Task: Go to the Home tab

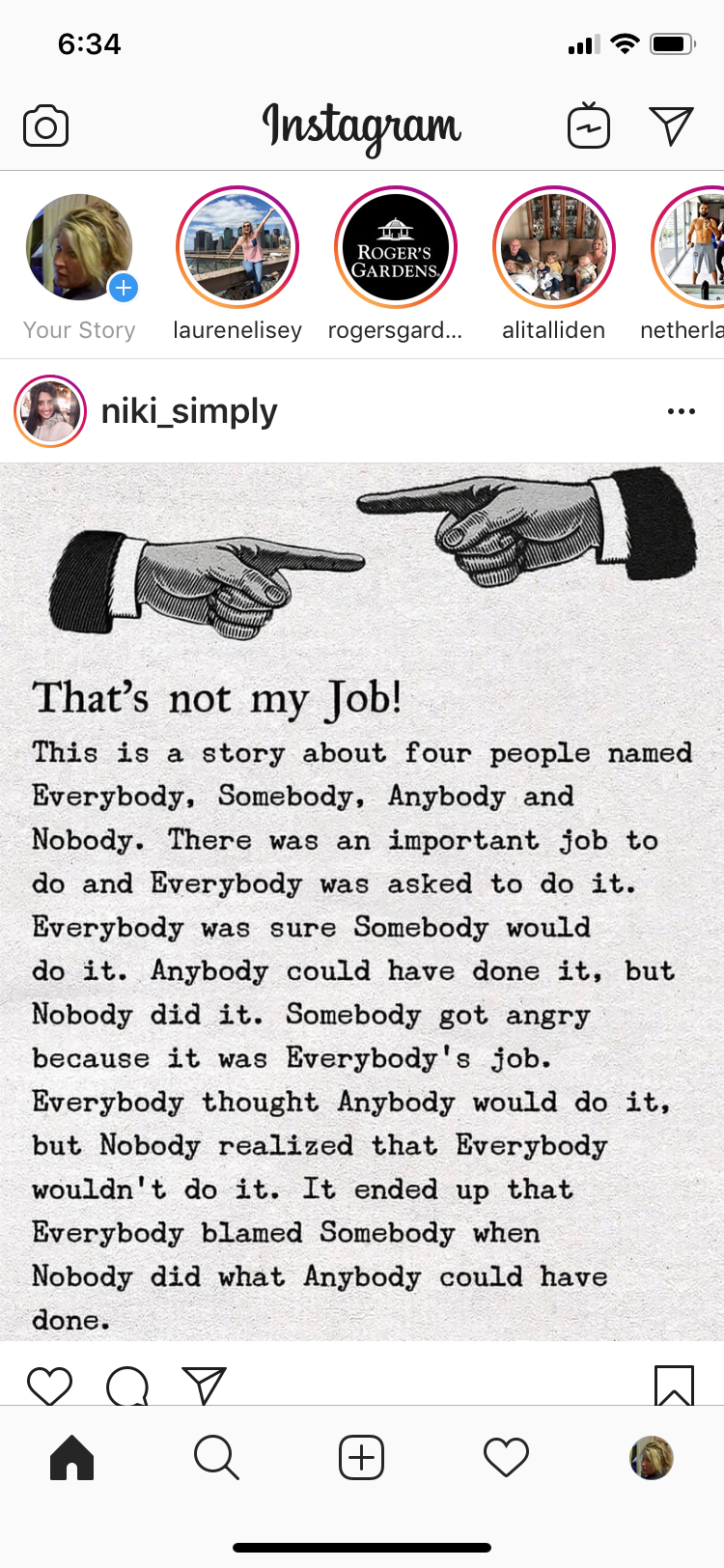Action: click(x=72, y=1457)
